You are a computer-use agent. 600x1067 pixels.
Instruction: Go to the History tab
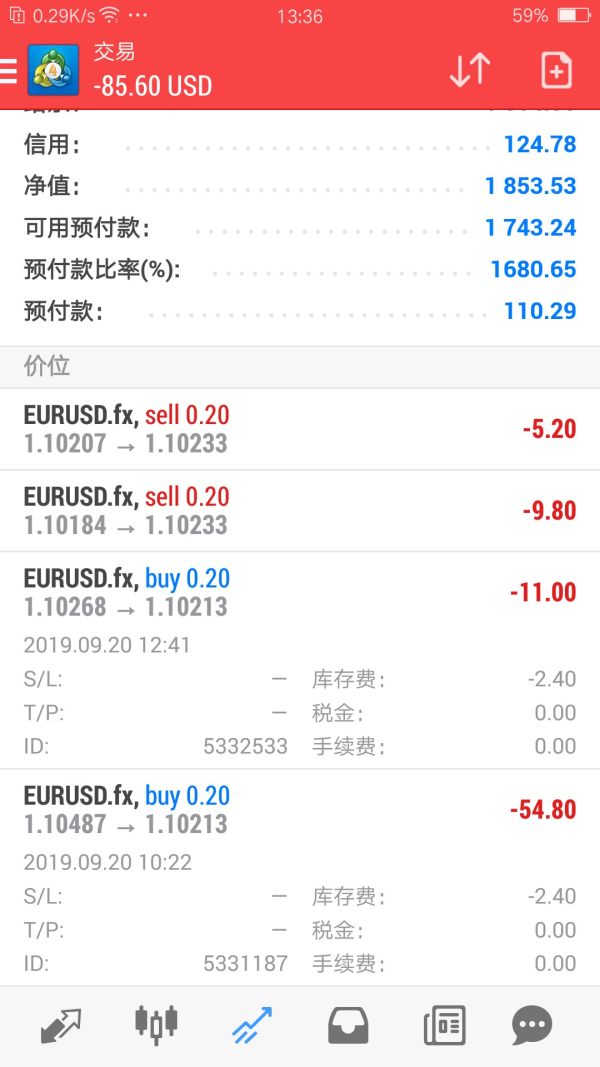pyautogui.click(x=348, y=1026)
